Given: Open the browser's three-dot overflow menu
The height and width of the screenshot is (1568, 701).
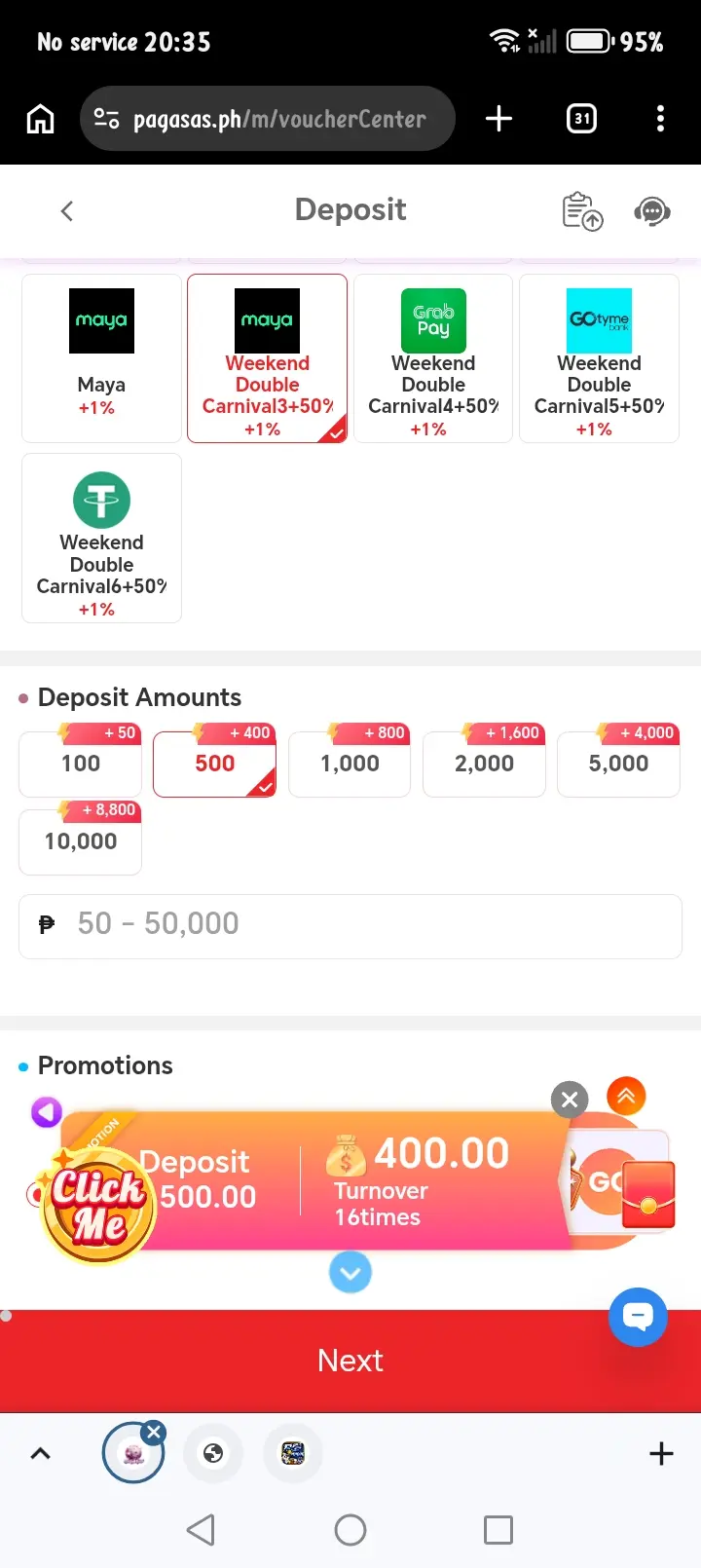Looking at the screenshot, I should (x=660, y=119).
